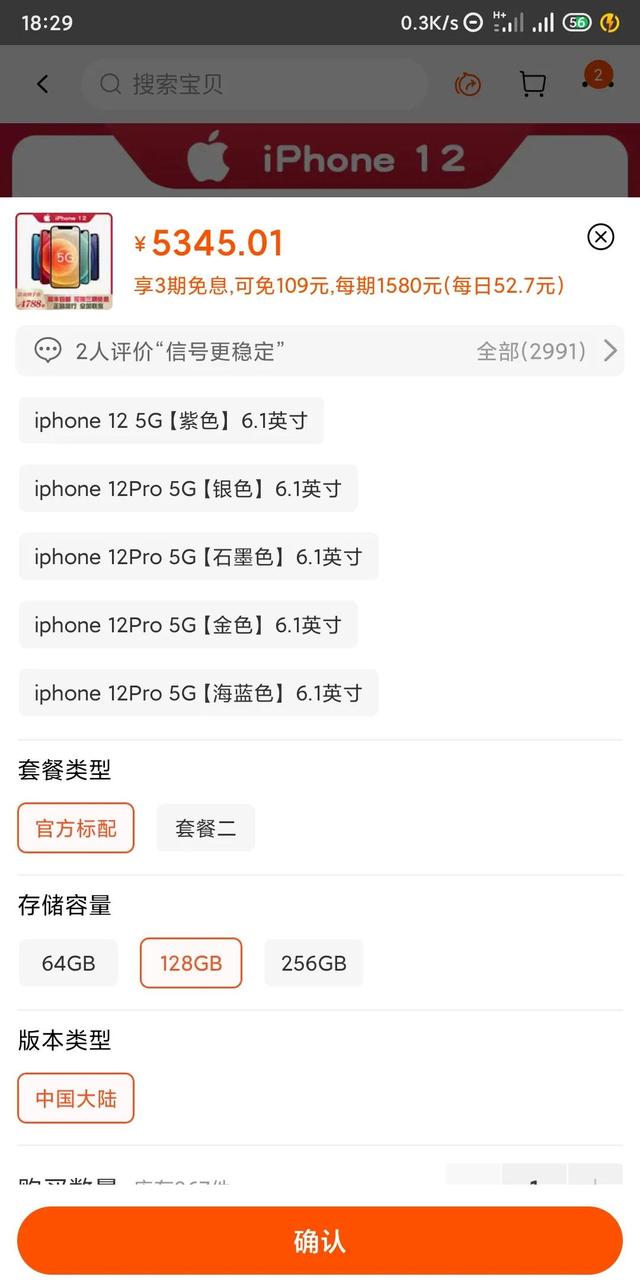
Task: Select iphone 12Pro 5G 金色 option
Action: pyautogui.click(x=188, y=625)
